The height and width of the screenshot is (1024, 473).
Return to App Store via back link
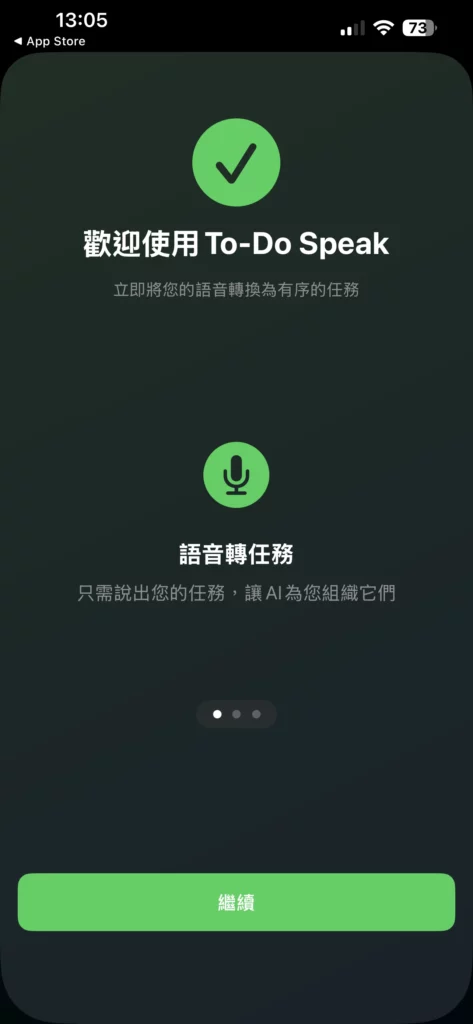click(x=50, y=41)
